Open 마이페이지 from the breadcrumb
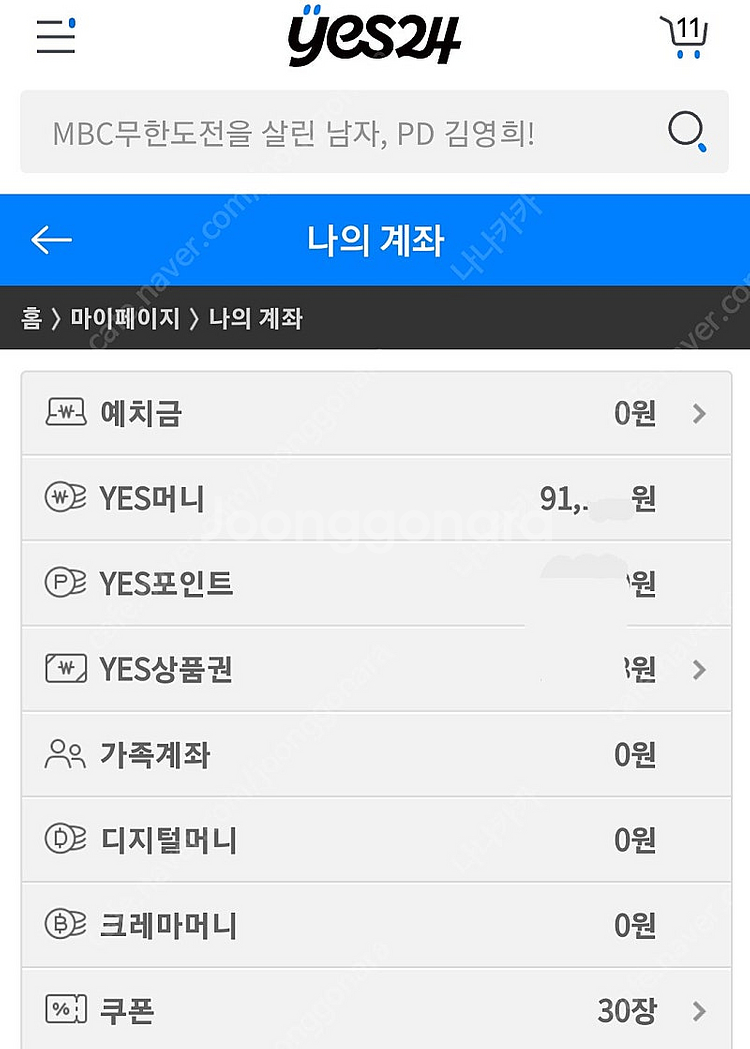750x1049 pixels. coord(125,318)
